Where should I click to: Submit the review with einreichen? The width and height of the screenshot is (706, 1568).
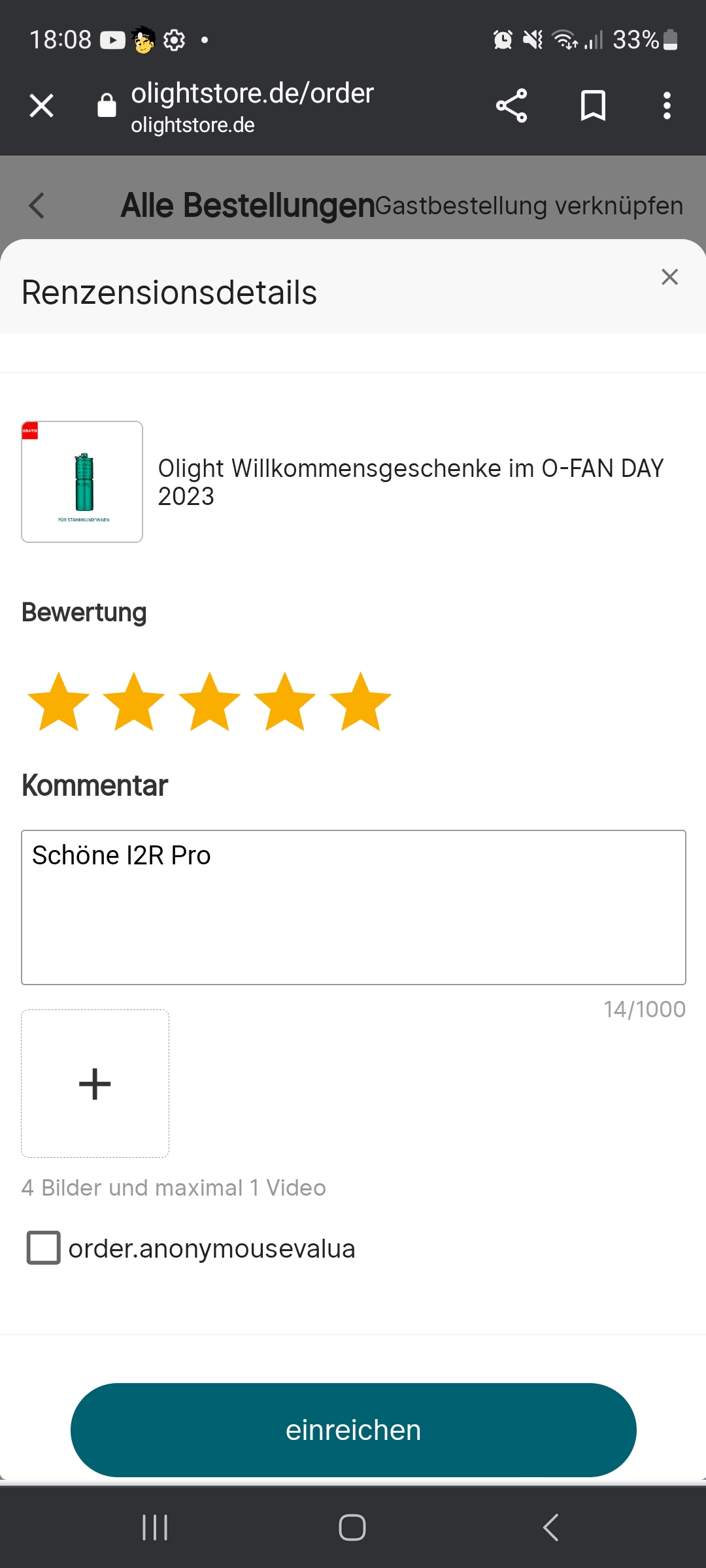353,1429
